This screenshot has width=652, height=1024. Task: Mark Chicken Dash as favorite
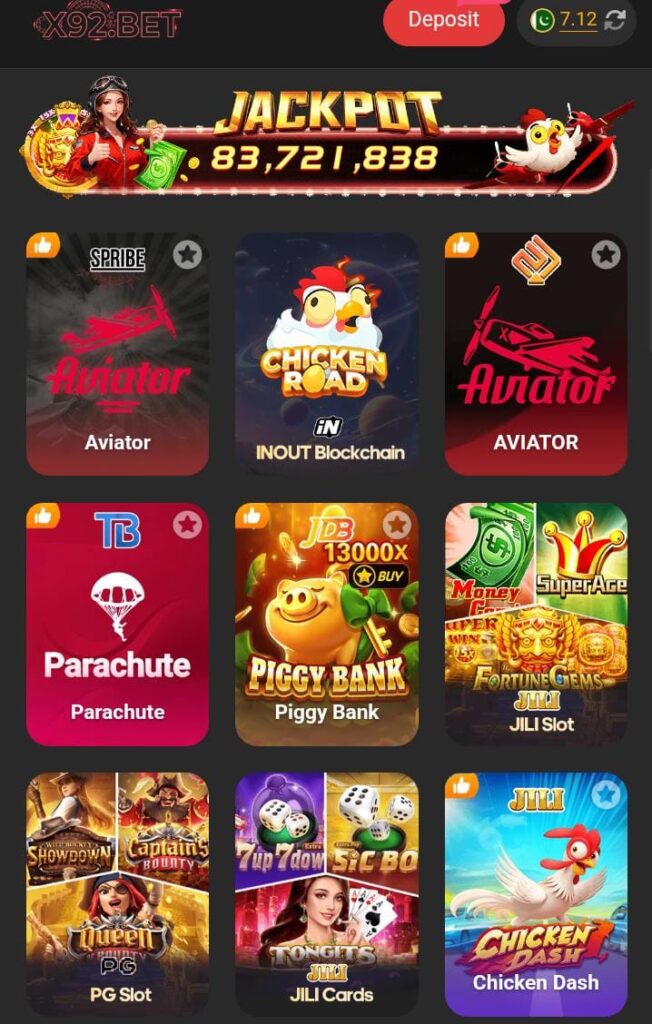point(606,794)
